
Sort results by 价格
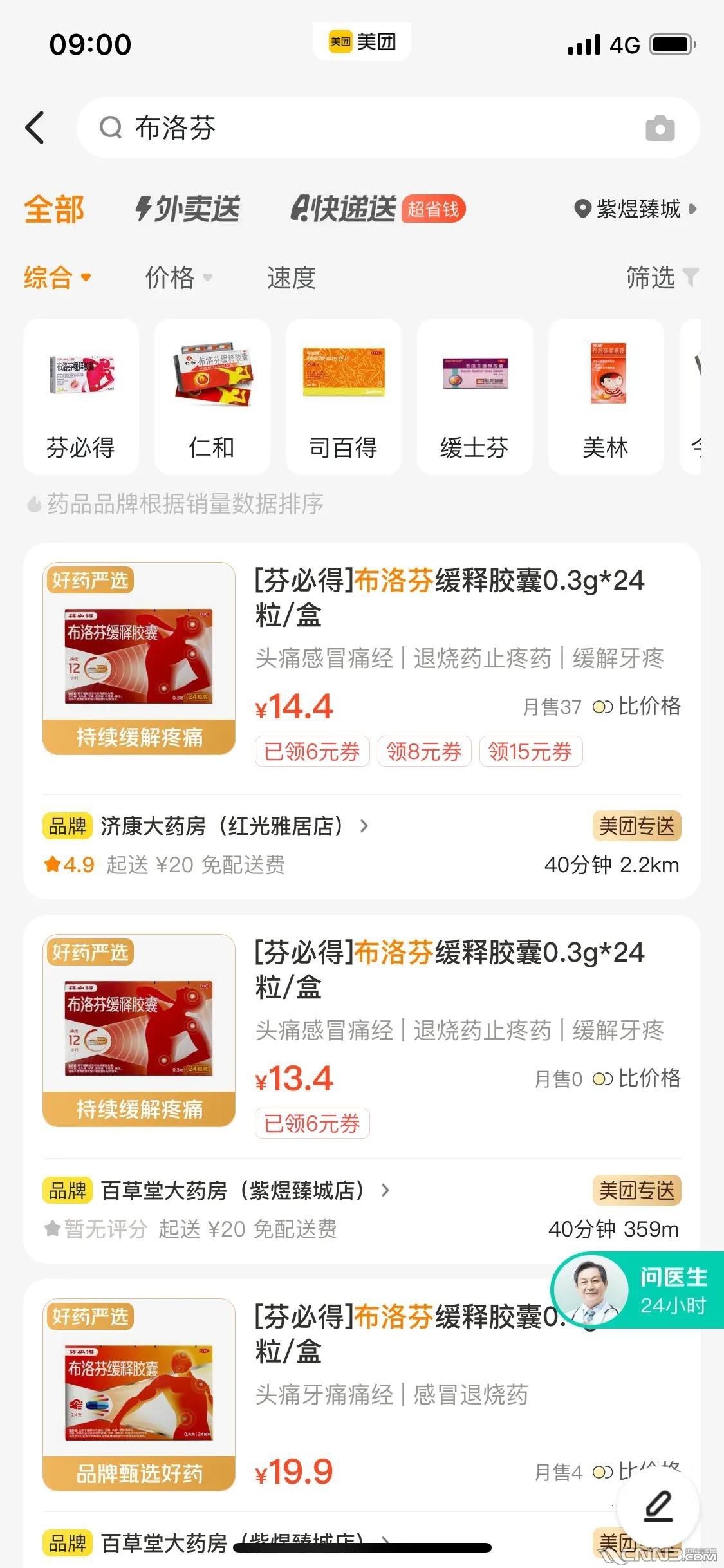click(178, 278)
